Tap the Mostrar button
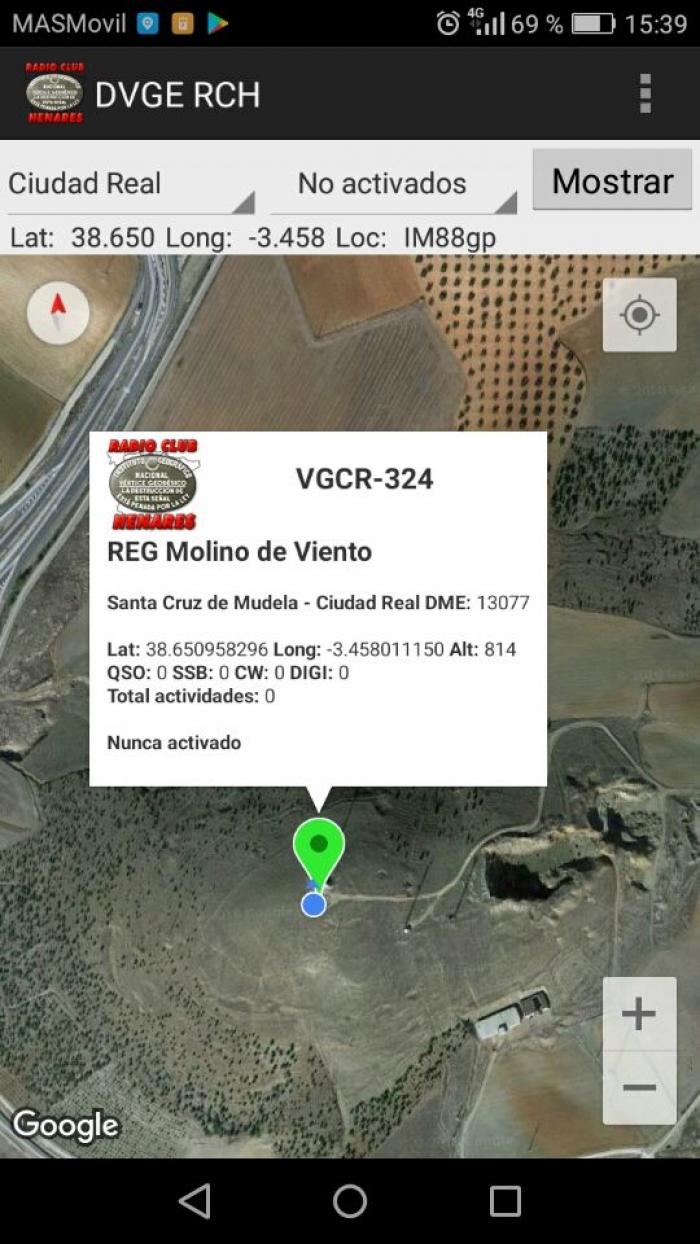This screenshot has width=700, height=1244. click(612, 180)
